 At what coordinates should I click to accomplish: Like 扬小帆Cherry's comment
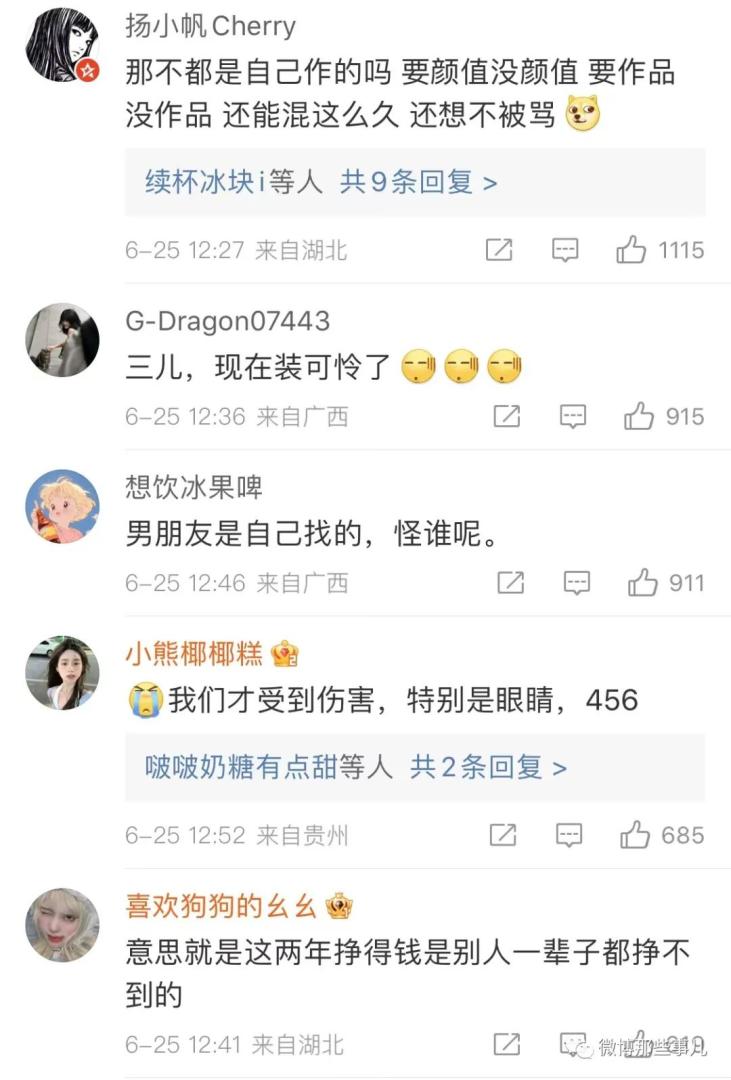(632, 250)
